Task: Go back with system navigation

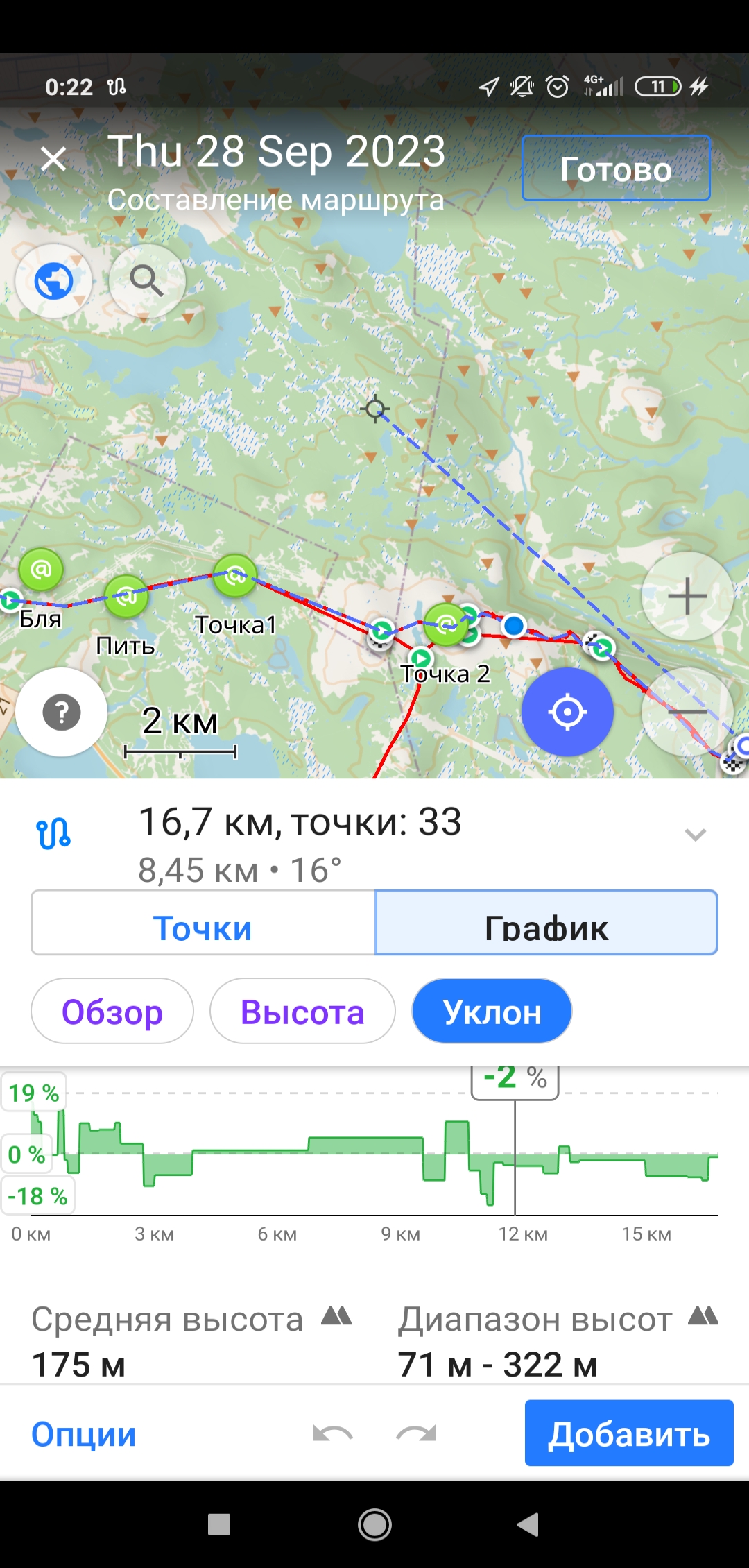Action: click(528, 1524)
